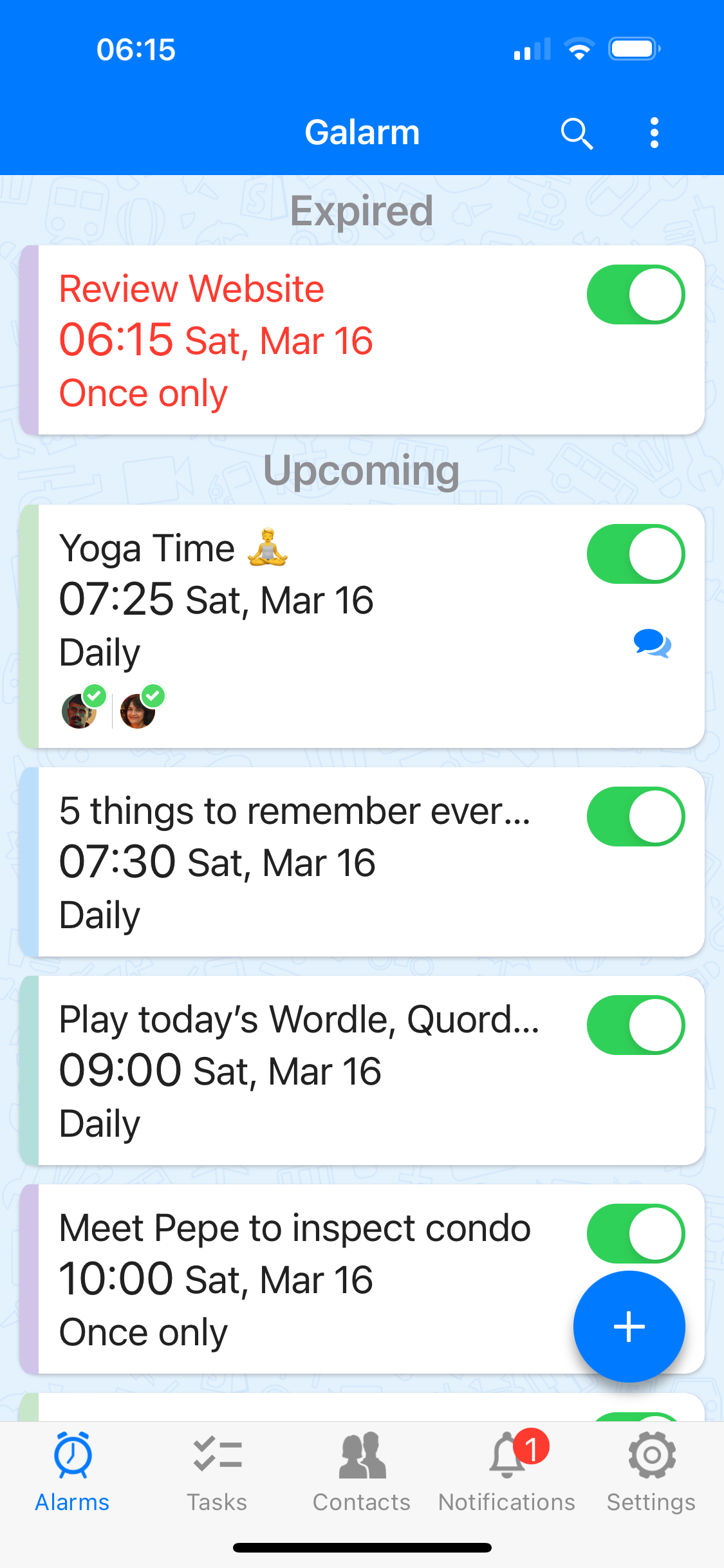Toggle off the Wordle daily alarm
Viewport: 724px width, 1568px height.
pyautogui.click(x=636, y=1025)
